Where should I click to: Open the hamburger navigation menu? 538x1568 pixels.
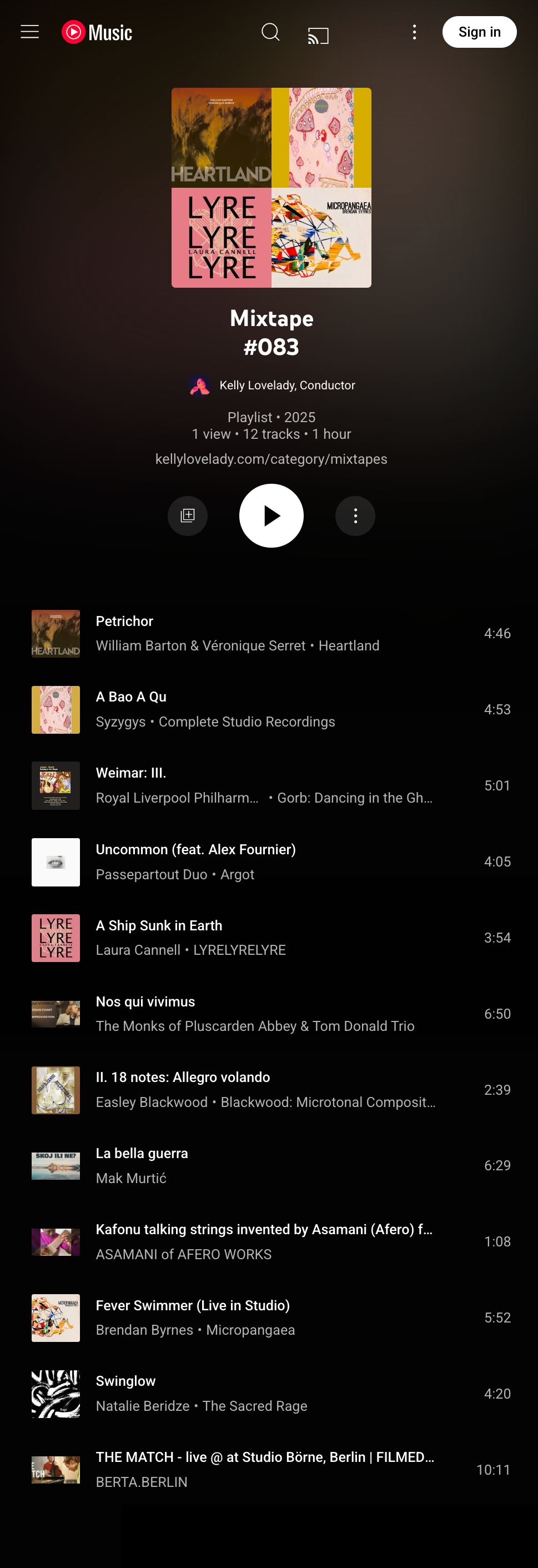point(29,32)
